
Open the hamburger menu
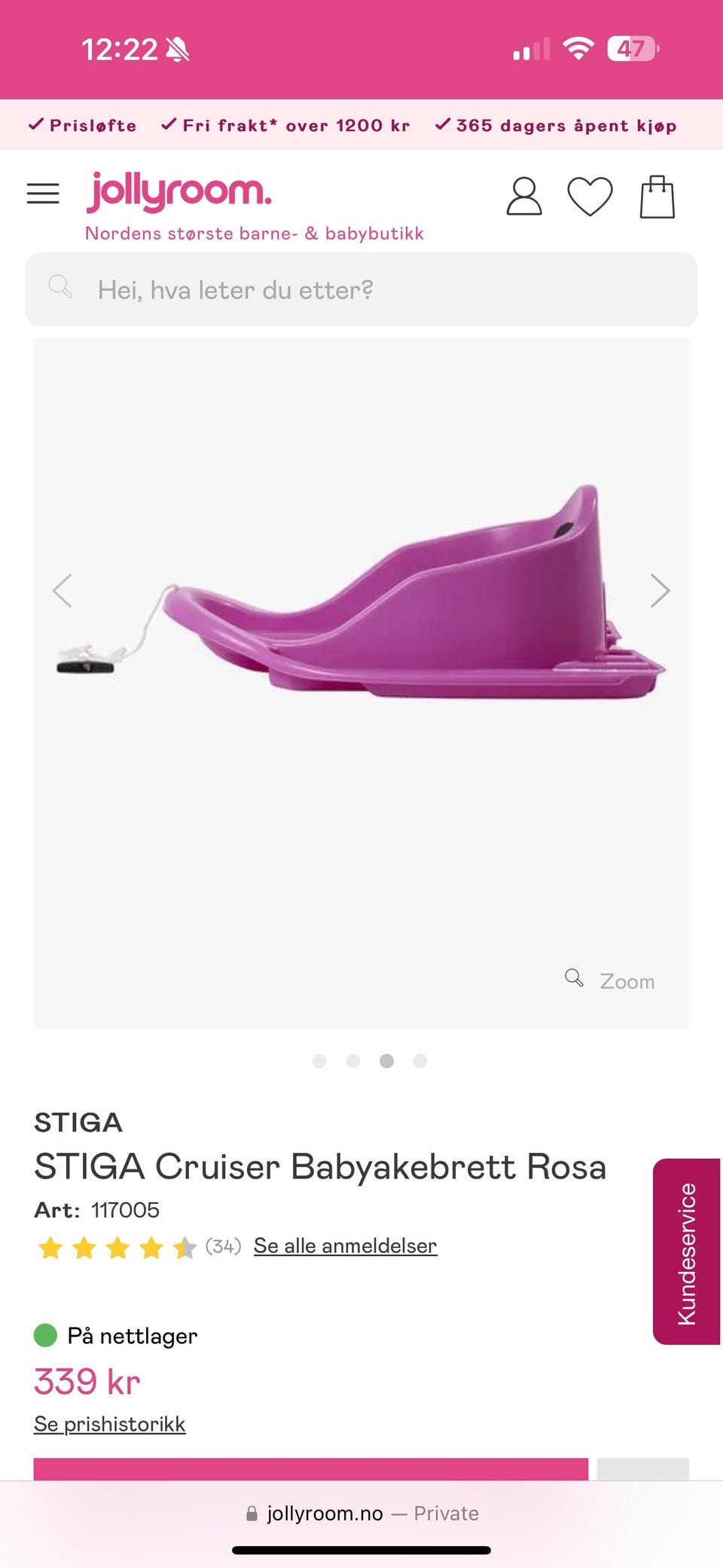pyautogui.click(x=43, y=194)
